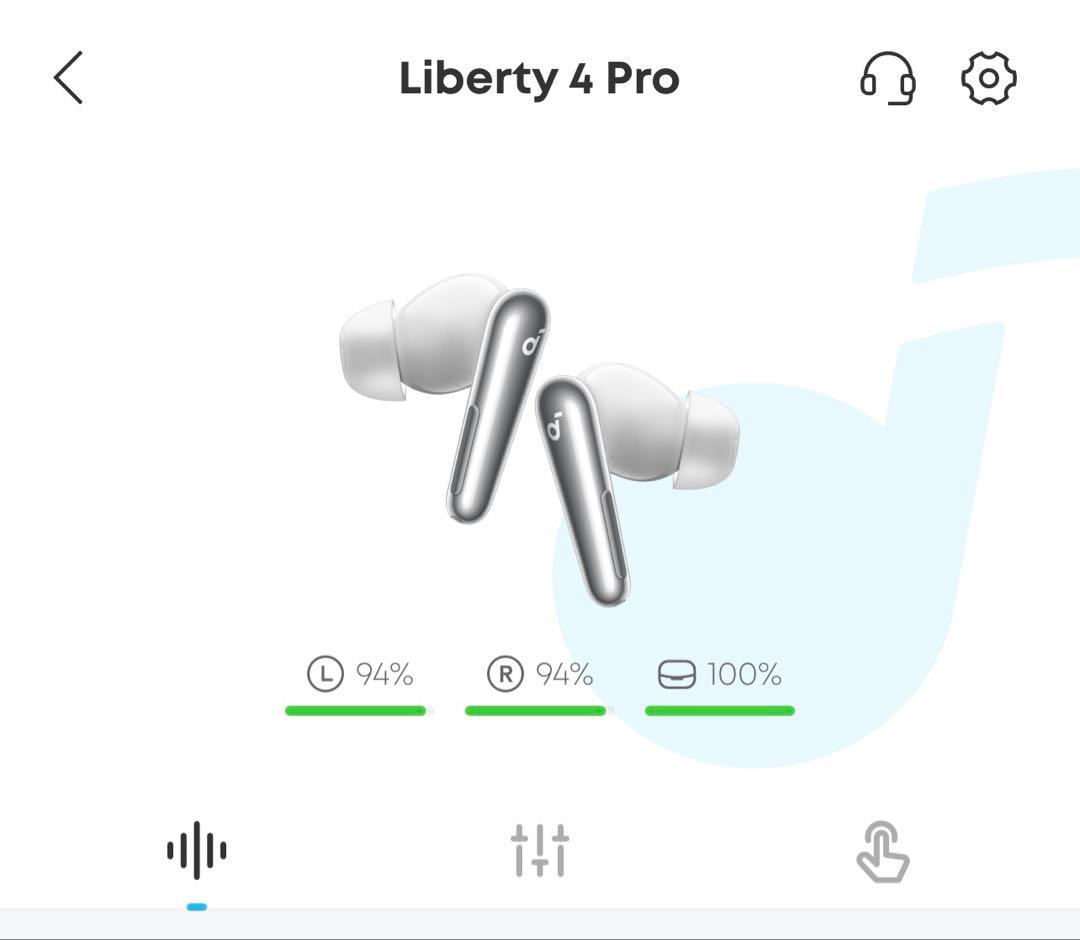Open settings via the gear icon
The height and width of the screenshot is (940, 1080).
point(988,78)
